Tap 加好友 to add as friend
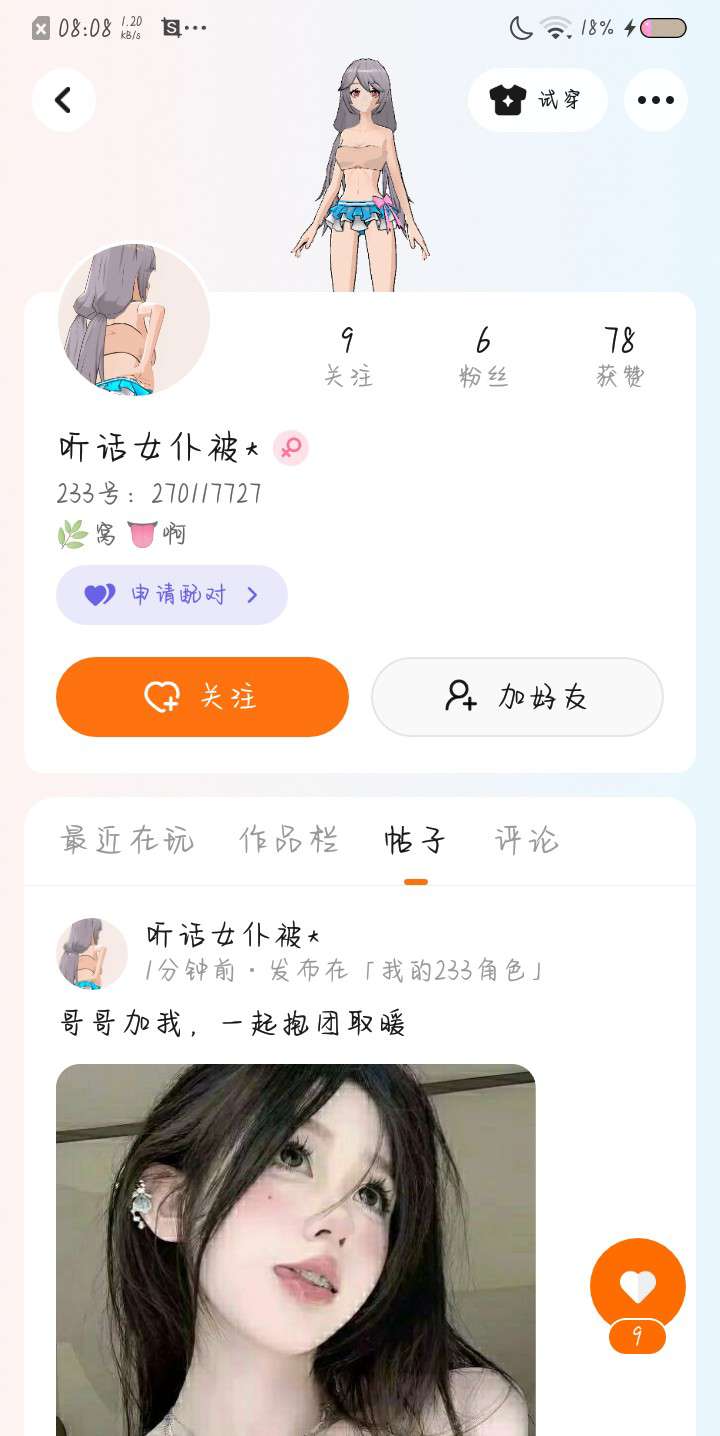Viewport: 720px width, 1436px height. pyautogui.click(x=517, y=697)
